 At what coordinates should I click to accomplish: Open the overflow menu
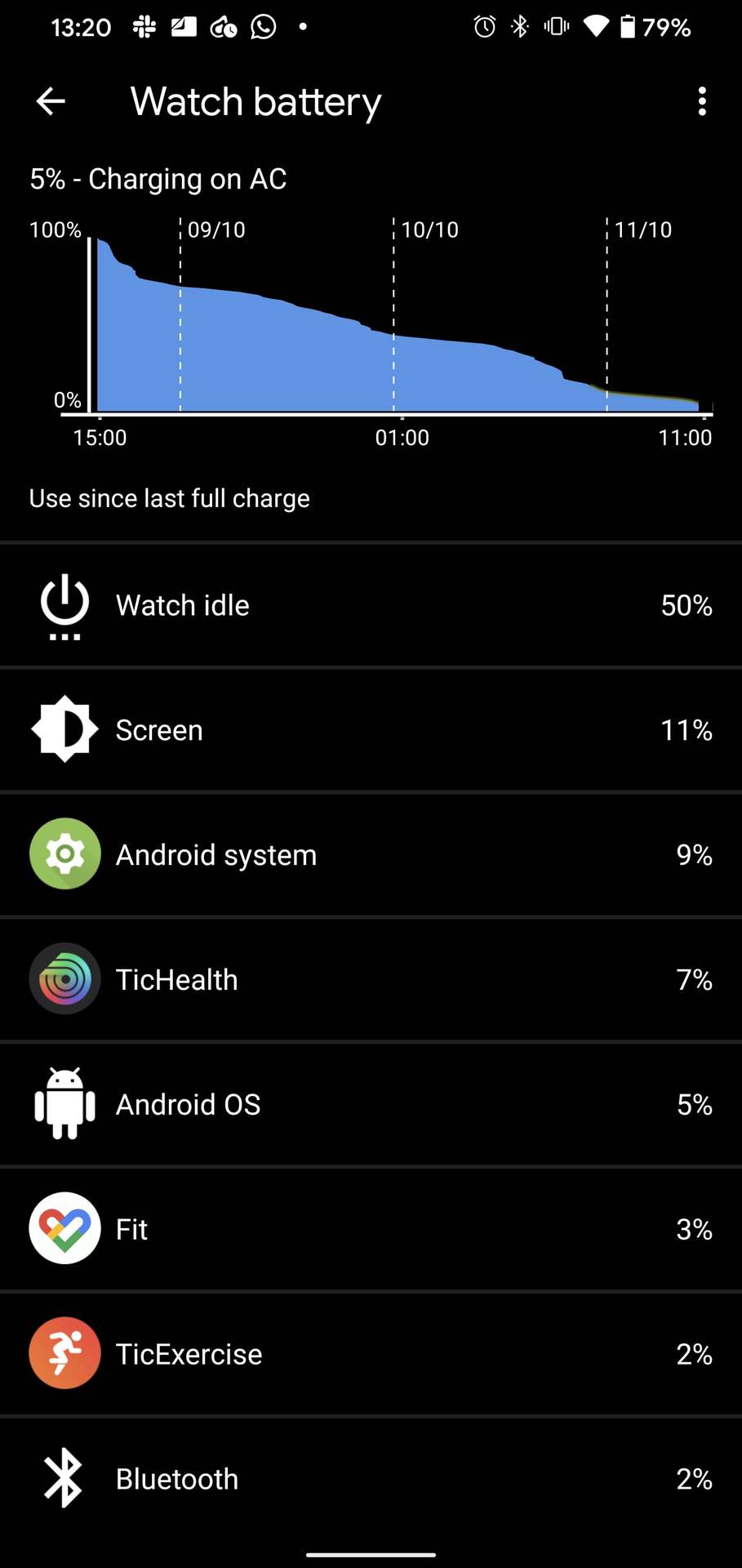click(701, 101)
